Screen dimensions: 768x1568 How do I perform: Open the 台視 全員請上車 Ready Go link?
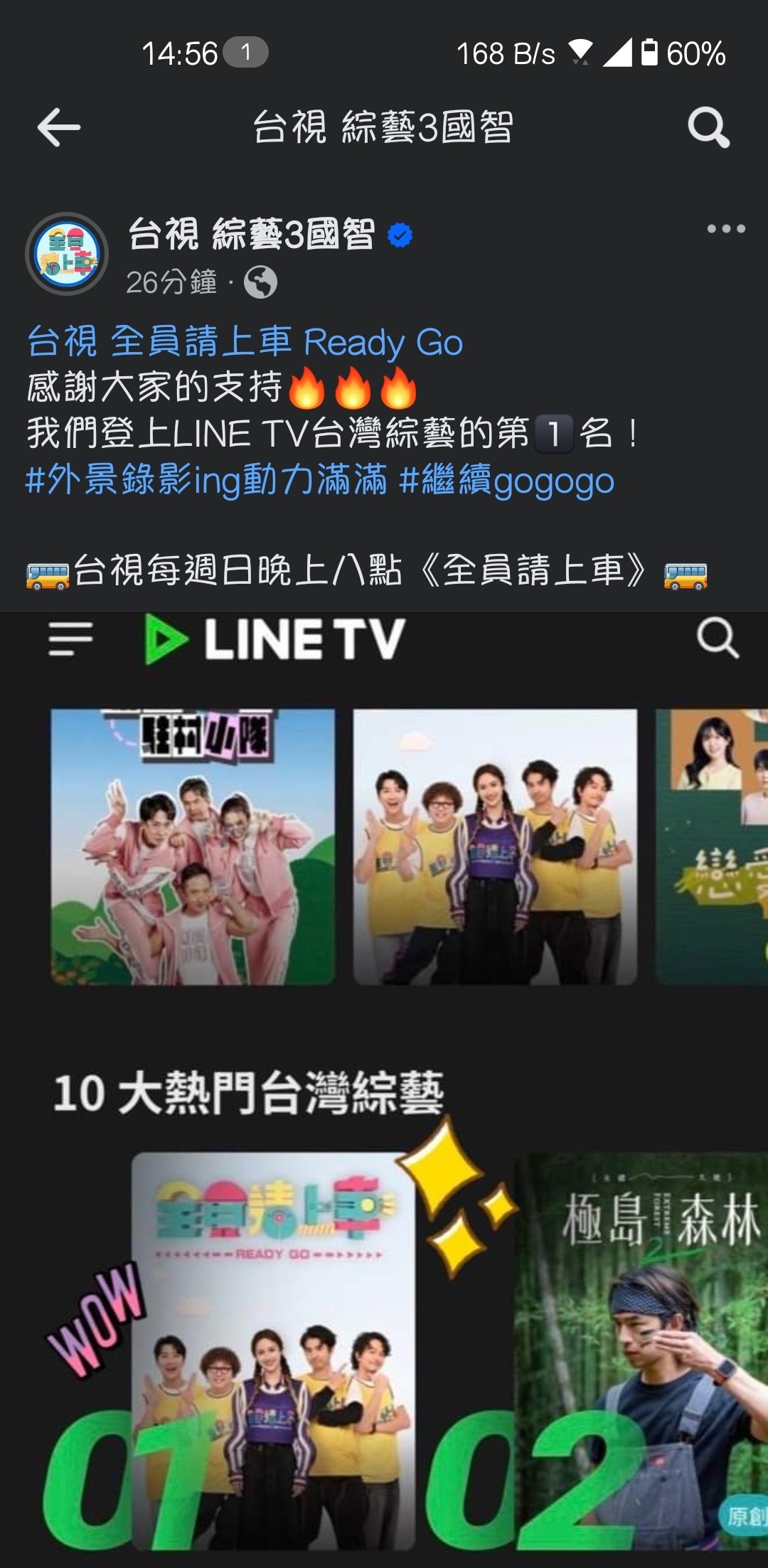245,342
